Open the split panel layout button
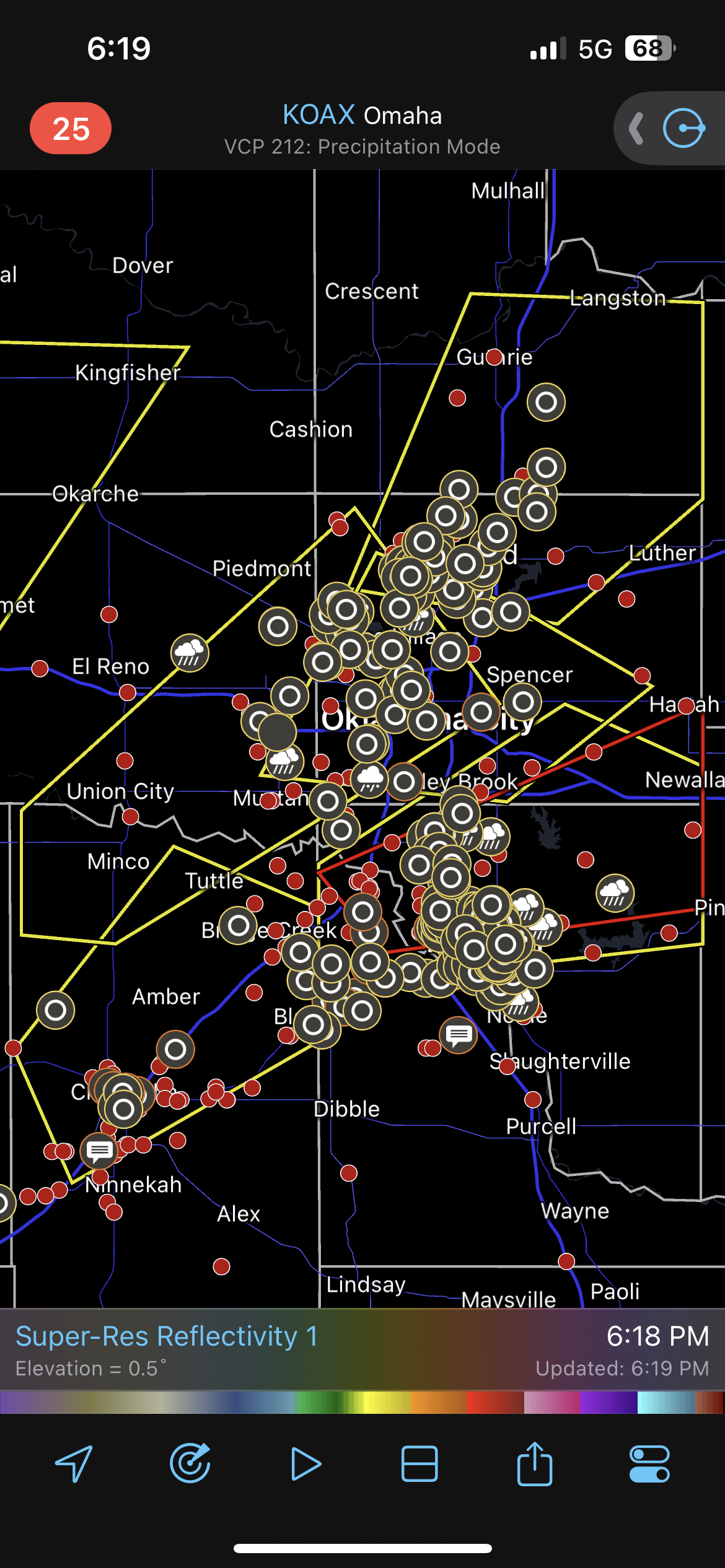This screenshot has width=725, height=1568. pos(420,1464)
